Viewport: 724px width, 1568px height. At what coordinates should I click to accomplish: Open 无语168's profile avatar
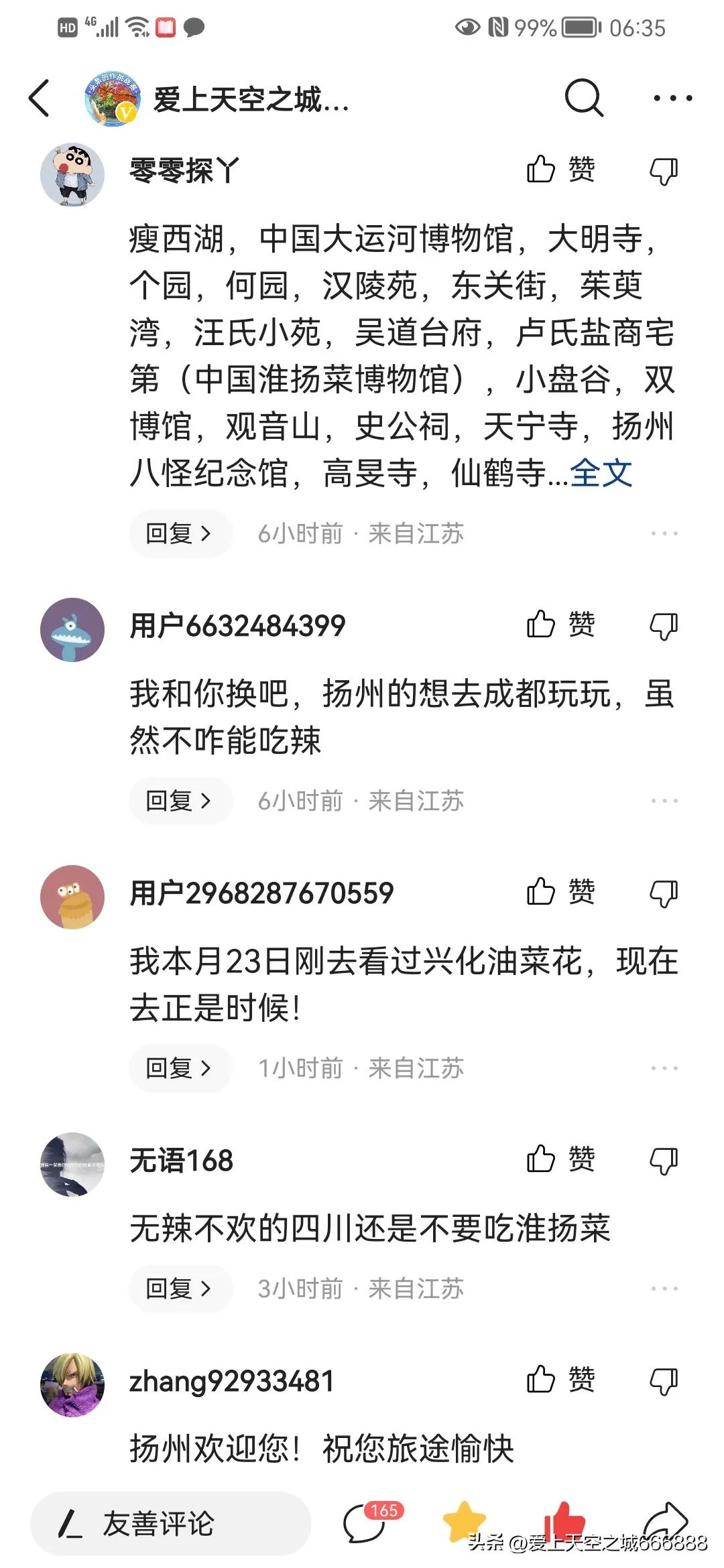point(72,1165)
